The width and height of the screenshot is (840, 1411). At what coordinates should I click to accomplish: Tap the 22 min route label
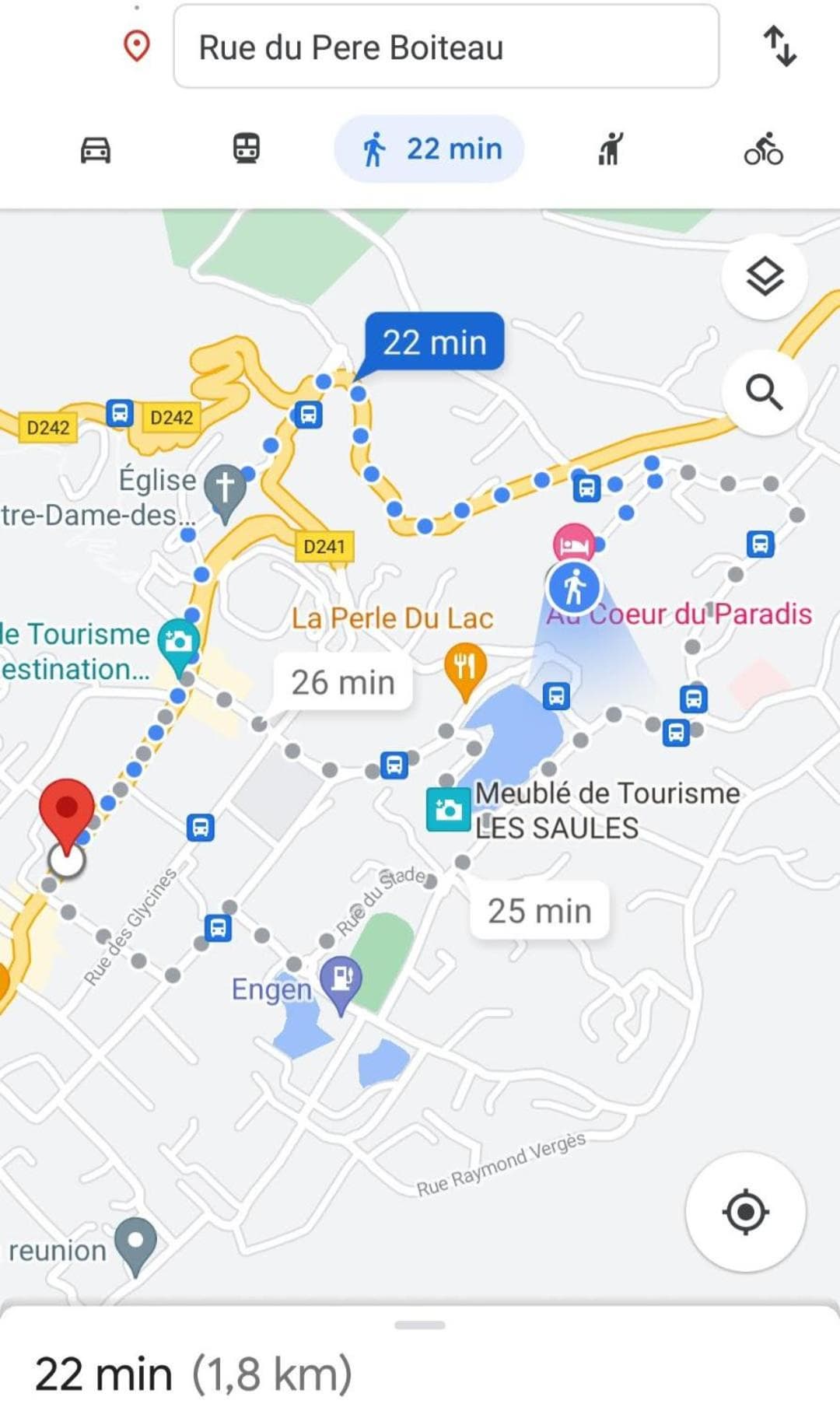click(434, 342)
